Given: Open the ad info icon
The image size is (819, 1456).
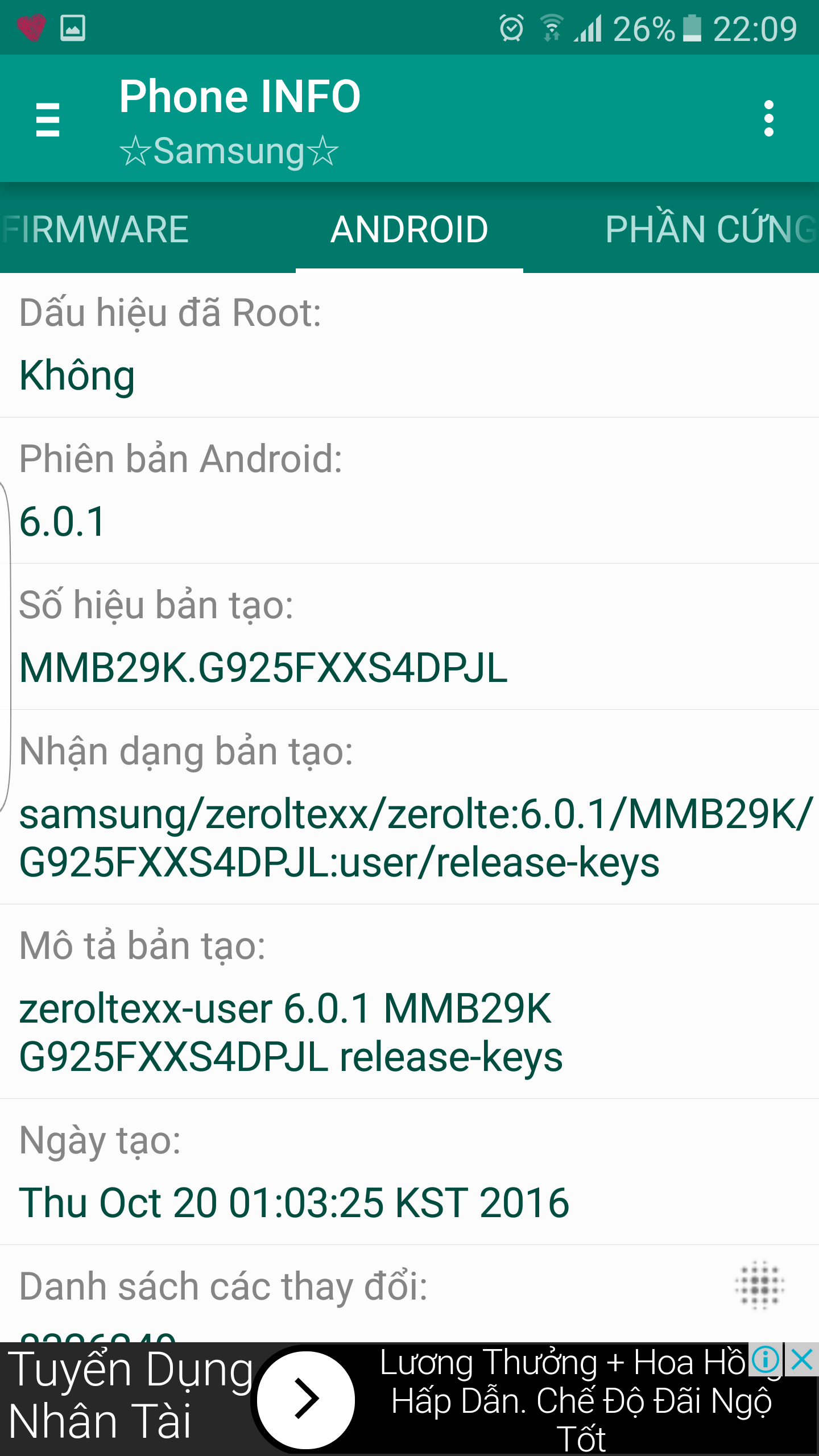Looking at the screenshot, I should point(766,1360).
